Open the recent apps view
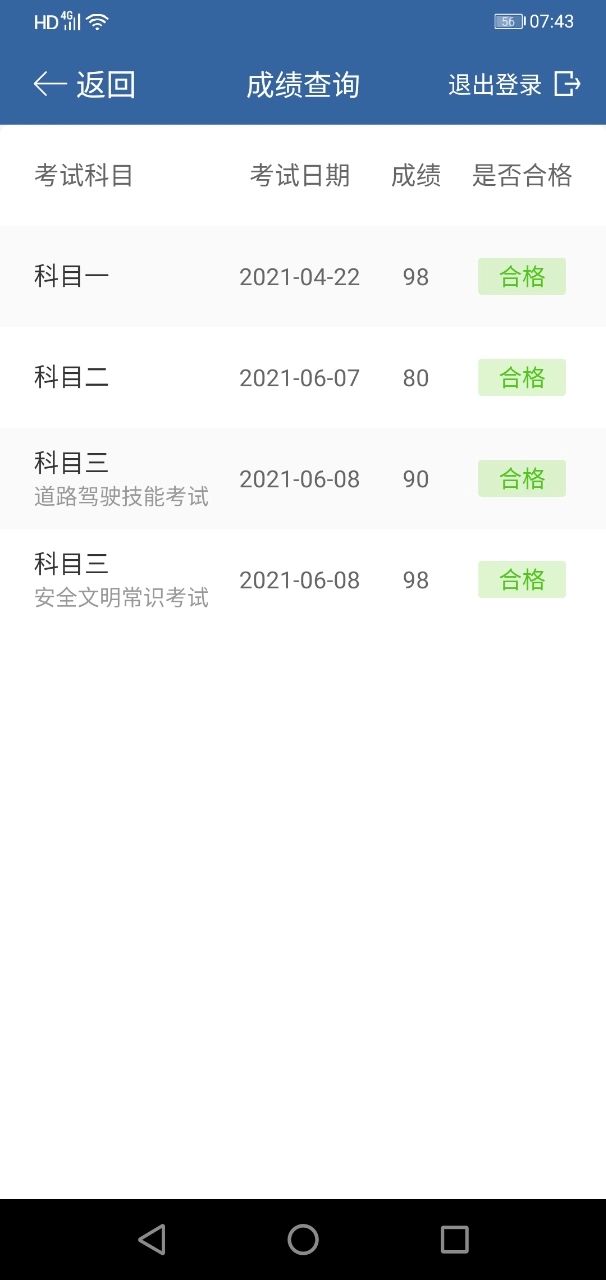Image resolution: width=606 pixels, height=1280 pixels. point(454,1240)
